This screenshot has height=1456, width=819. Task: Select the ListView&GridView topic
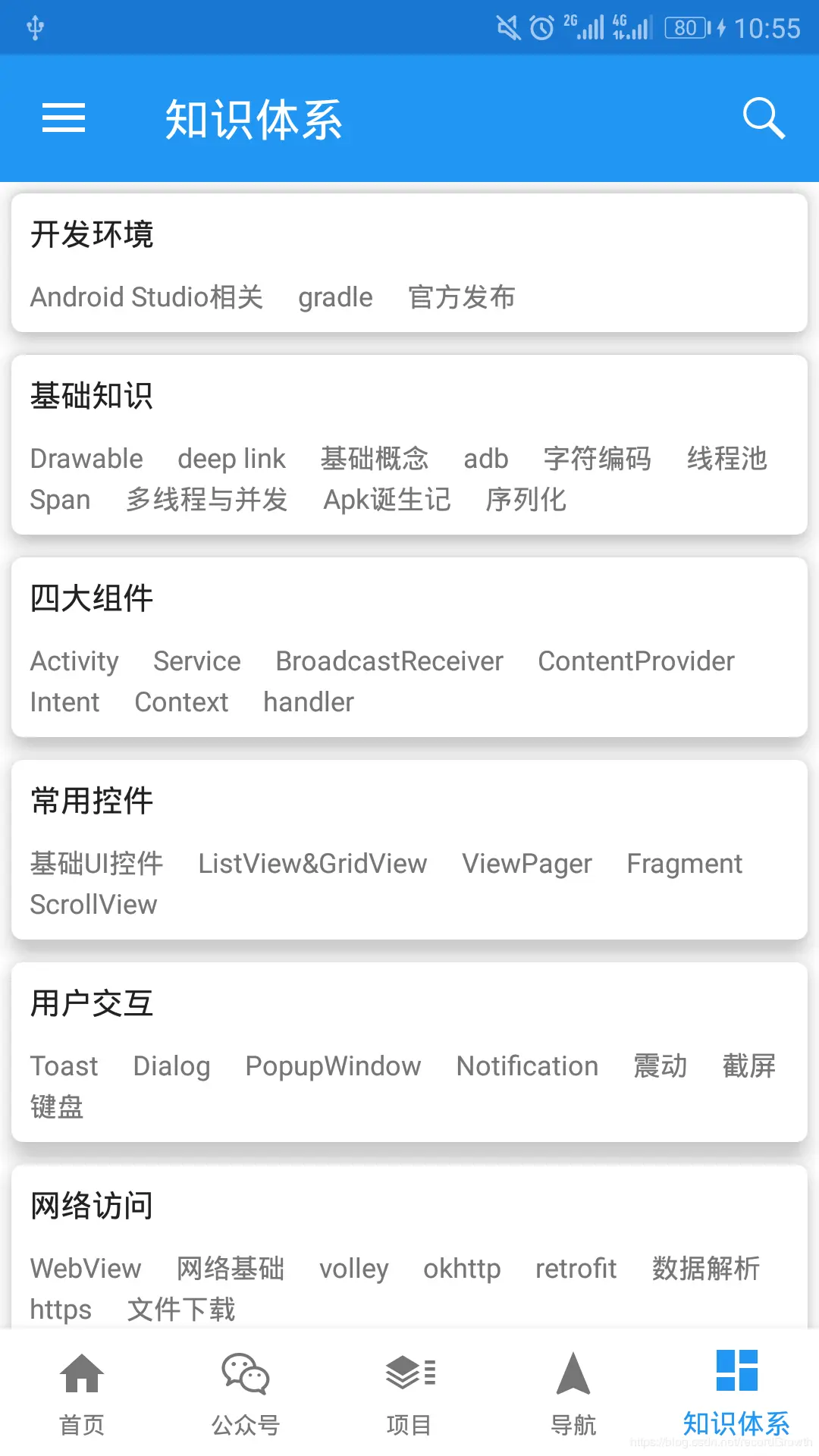312,864
